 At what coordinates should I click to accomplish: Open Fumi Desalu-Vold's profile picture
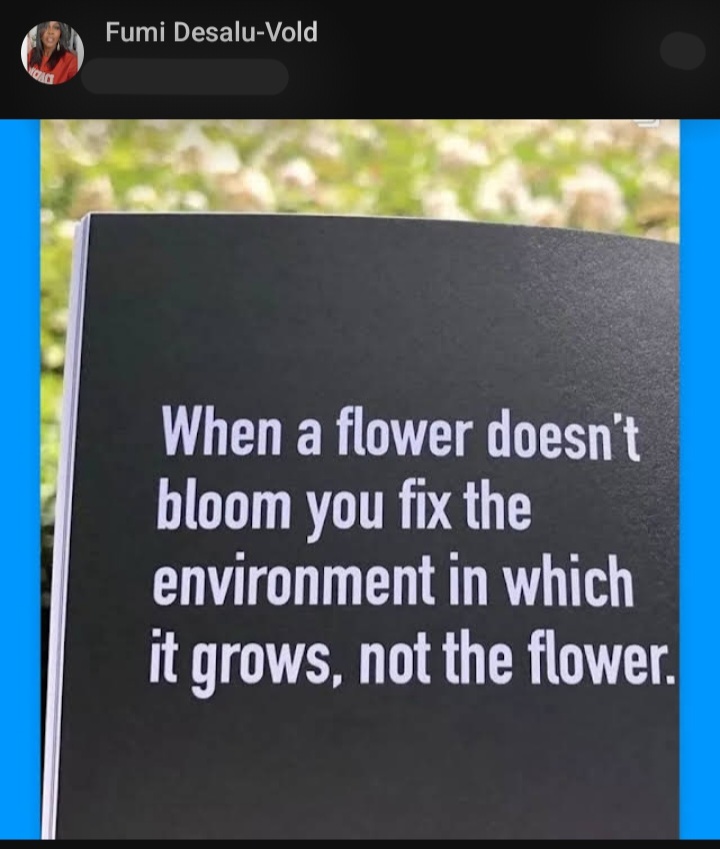click(x=52, y=52)
